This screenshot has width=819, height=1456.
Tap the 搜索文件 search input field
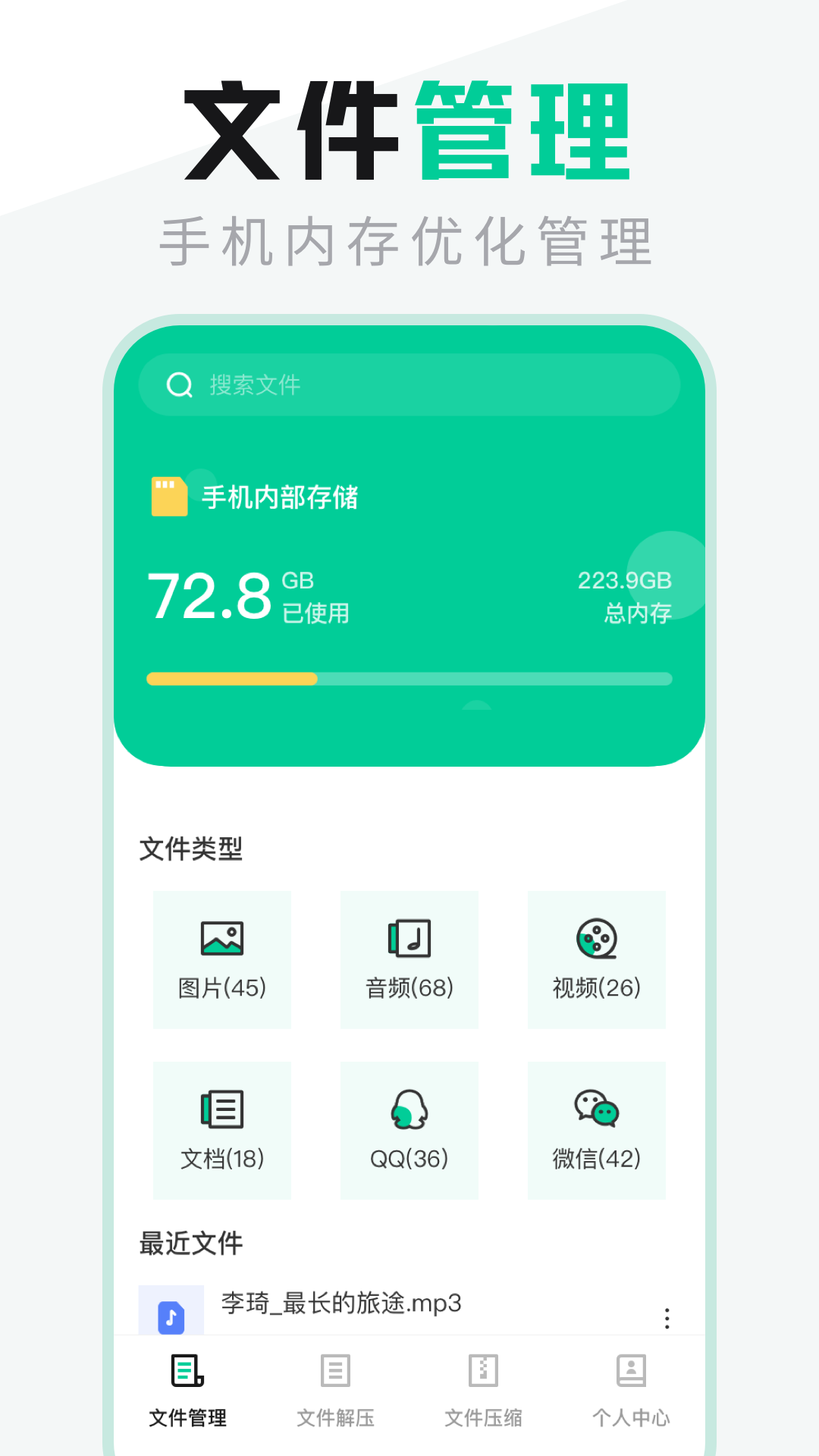[x=409, y=384]
